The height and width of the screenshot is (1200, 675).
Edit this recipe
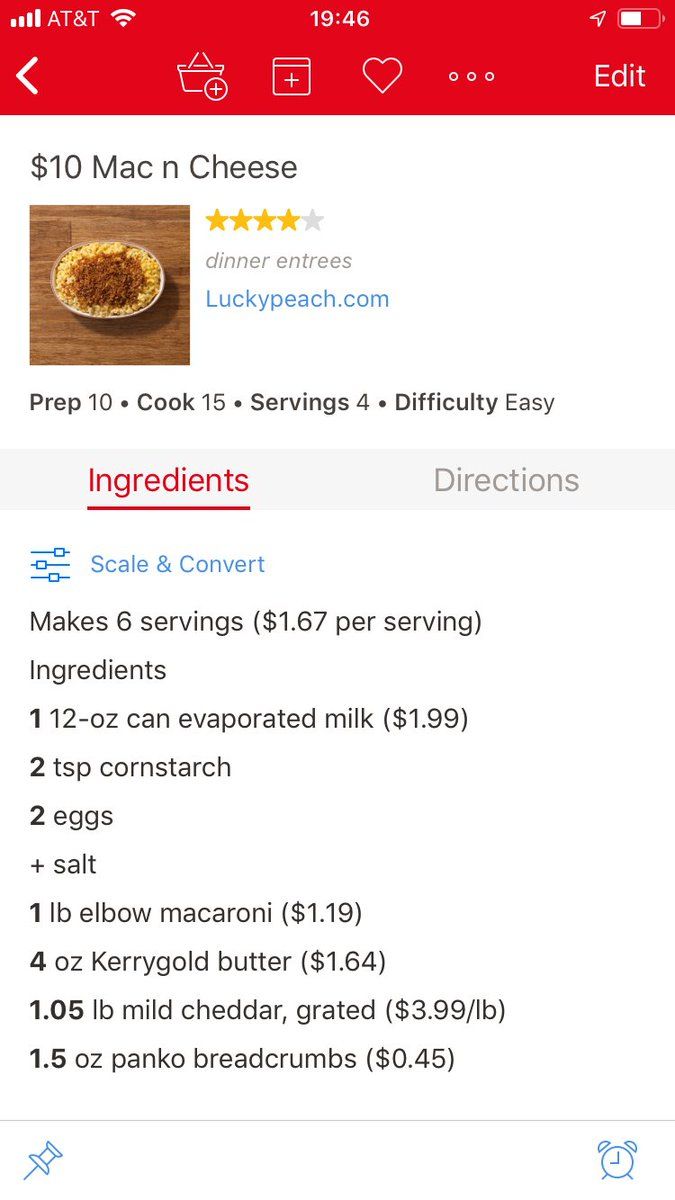[x=619, y=76]
